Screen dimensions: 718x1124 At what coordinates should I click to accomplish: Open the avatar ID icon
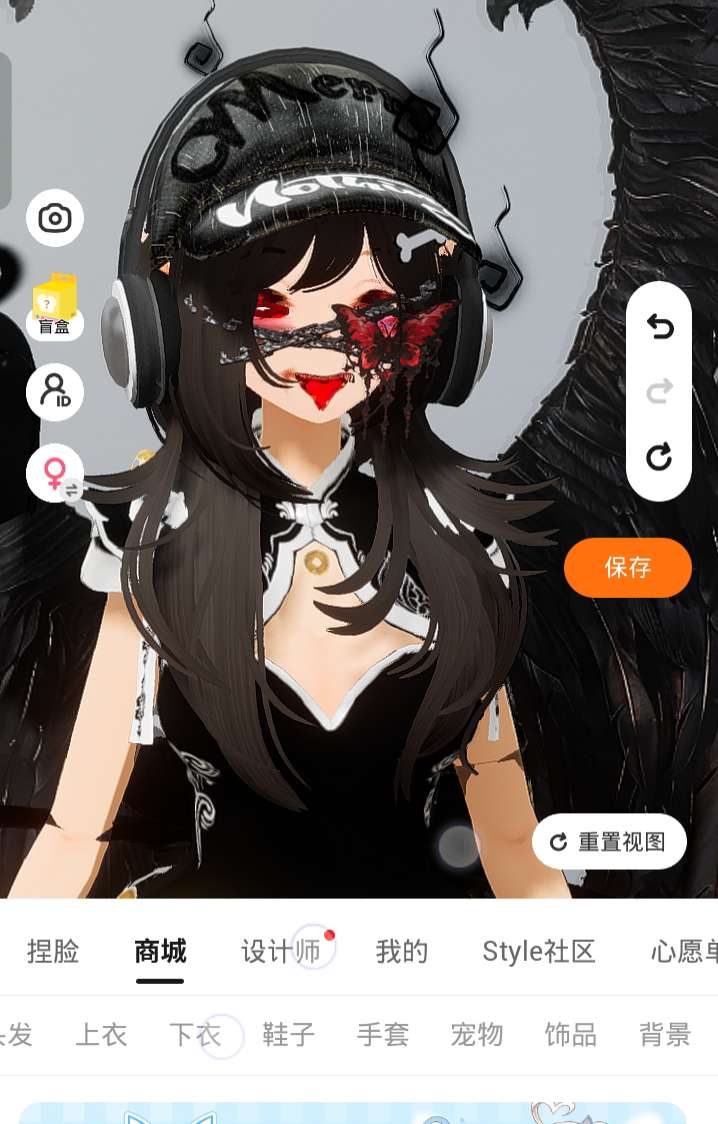pos(54,391)
